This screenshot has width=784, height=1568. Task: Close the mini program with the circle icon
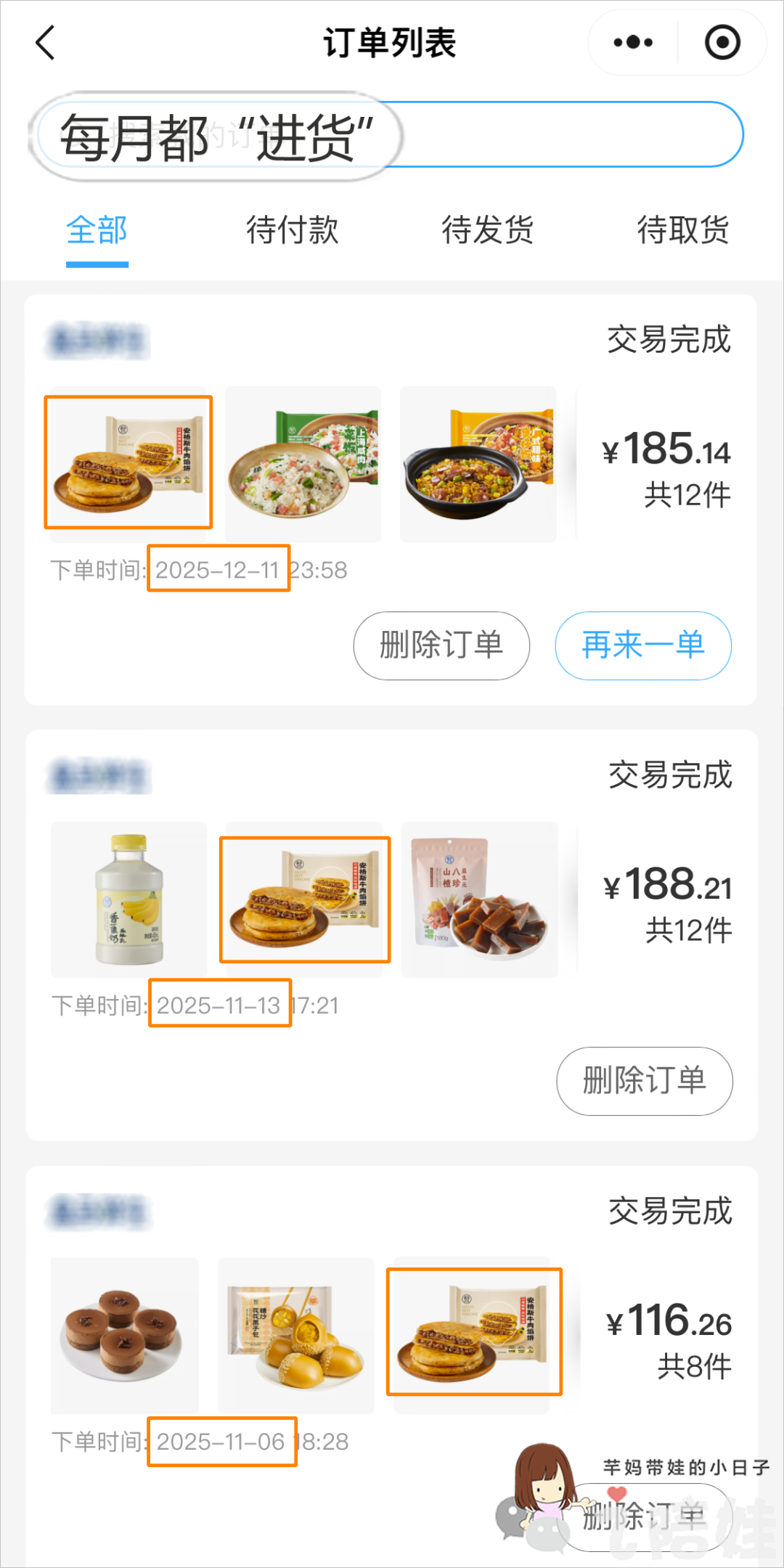722,43
